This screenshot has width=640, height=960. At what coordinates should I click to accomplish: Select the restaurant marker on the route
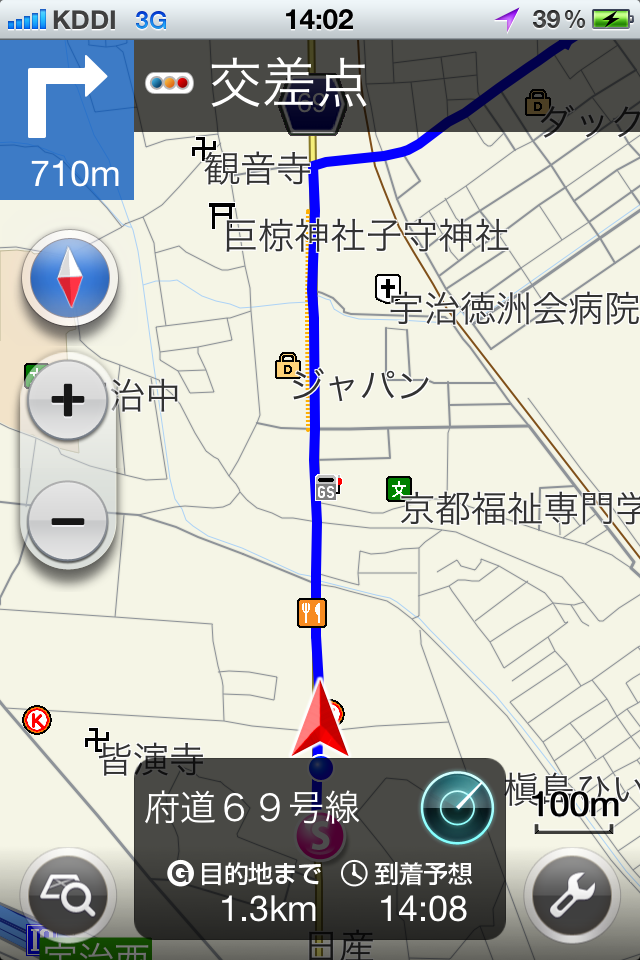(312, 612)
